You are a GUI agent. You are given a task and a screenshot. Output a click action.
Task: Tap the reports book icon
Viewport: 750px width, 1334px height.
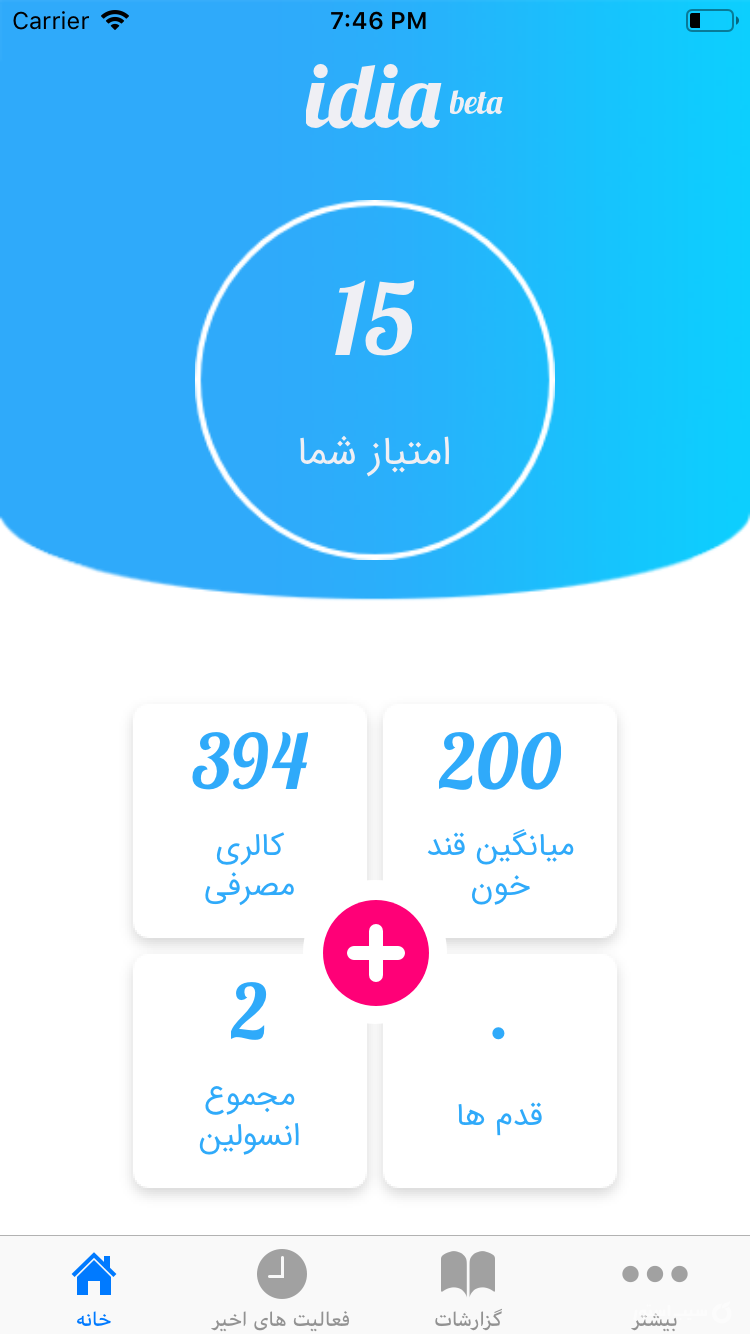(x=468, y=1272)
